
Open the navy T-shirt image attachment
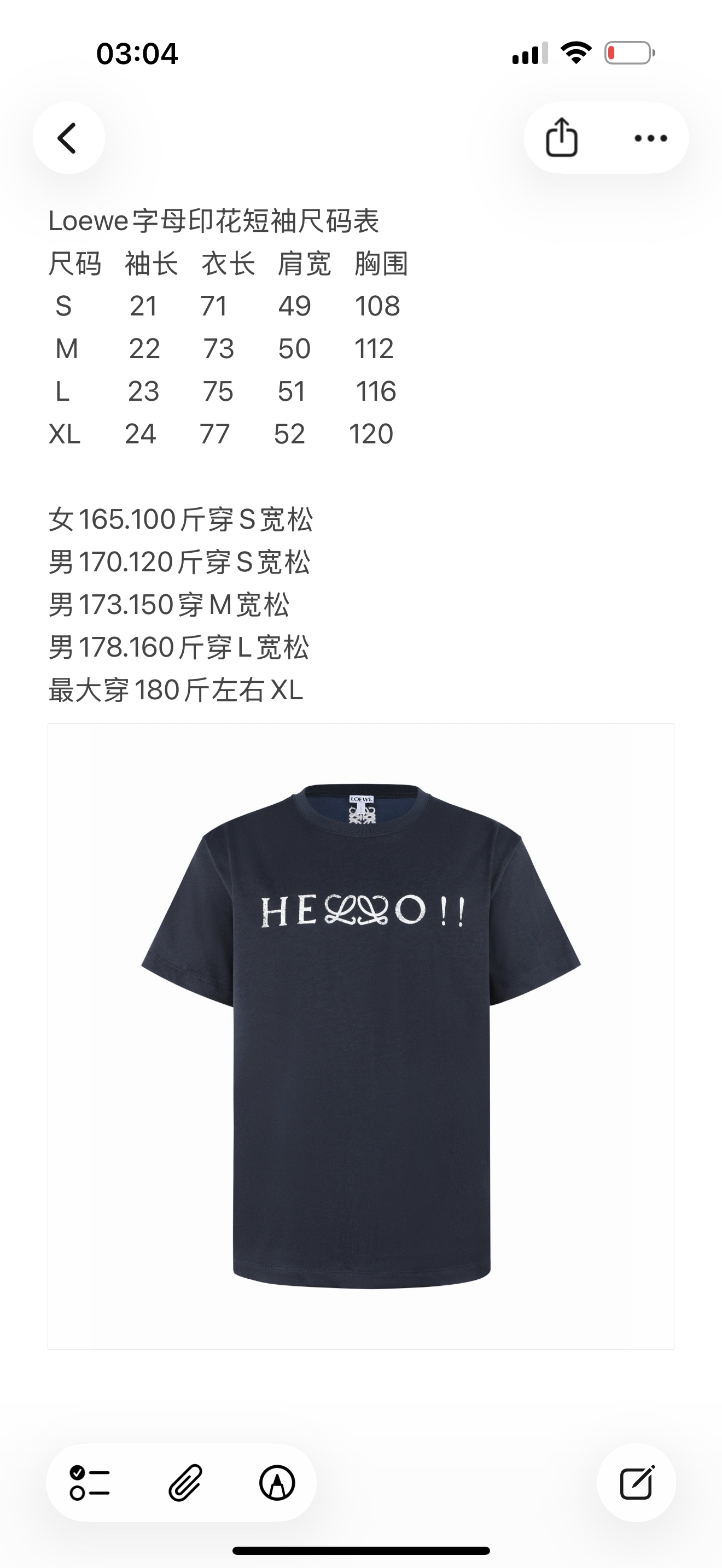(x=361, y=1036)
